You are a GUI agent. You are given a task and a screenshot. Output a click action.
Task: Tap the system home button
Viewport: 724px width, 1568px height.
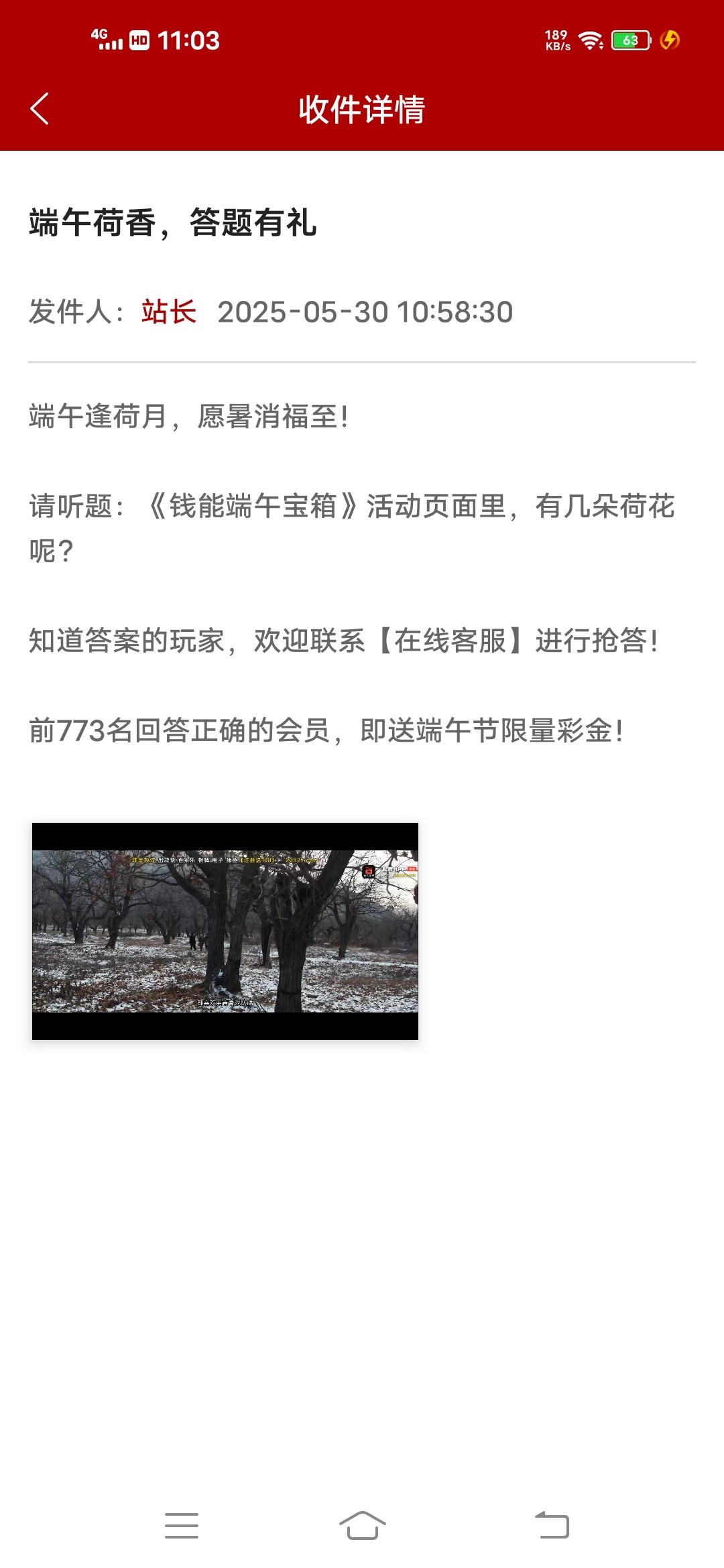point(363,1526)
